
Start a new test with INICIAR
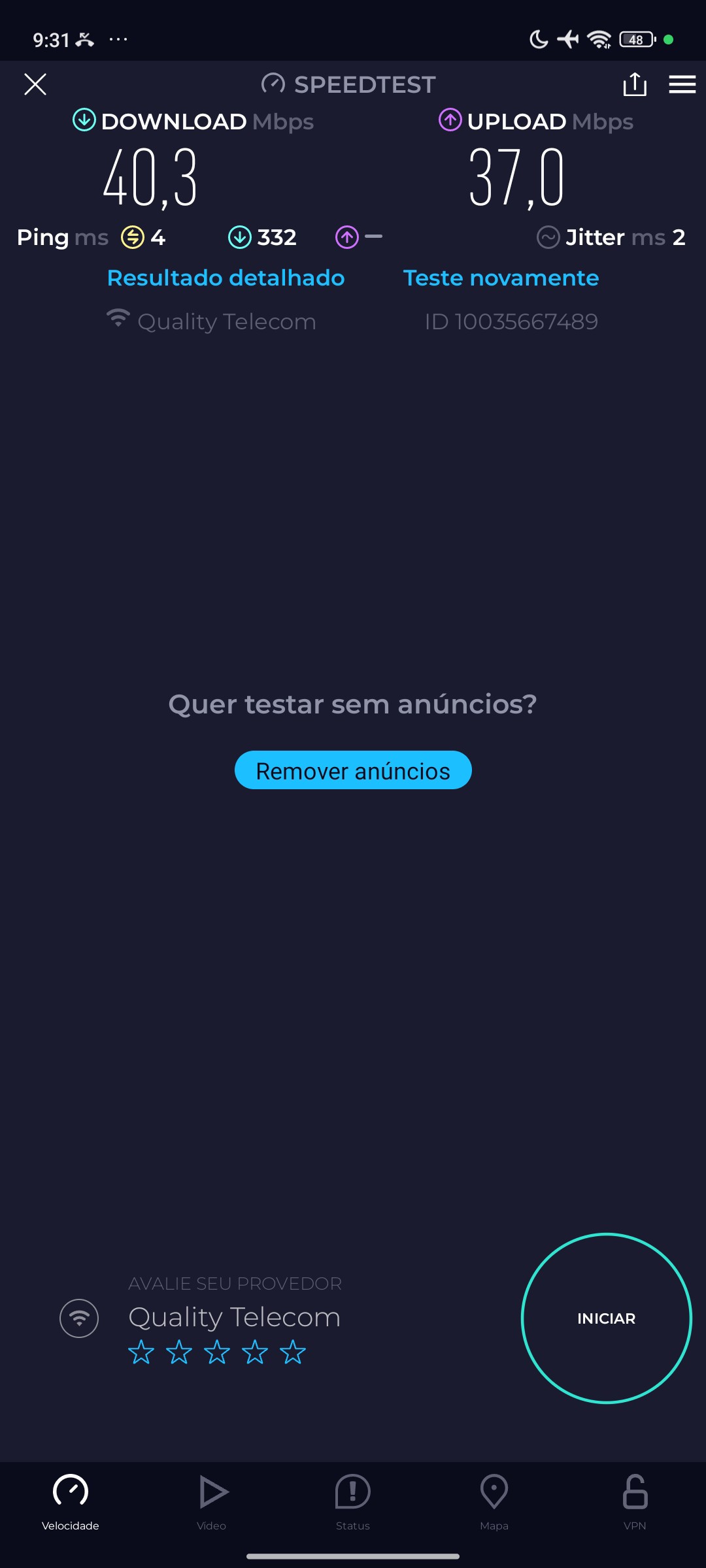tap(606, 1318)
